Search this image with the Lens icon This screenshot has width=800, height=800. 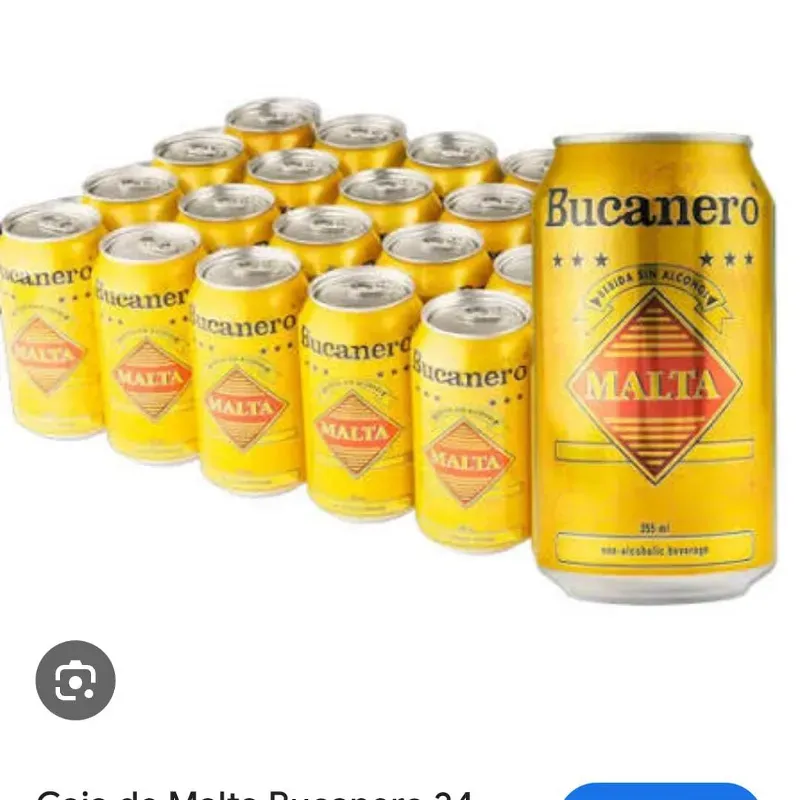(75, 680)
